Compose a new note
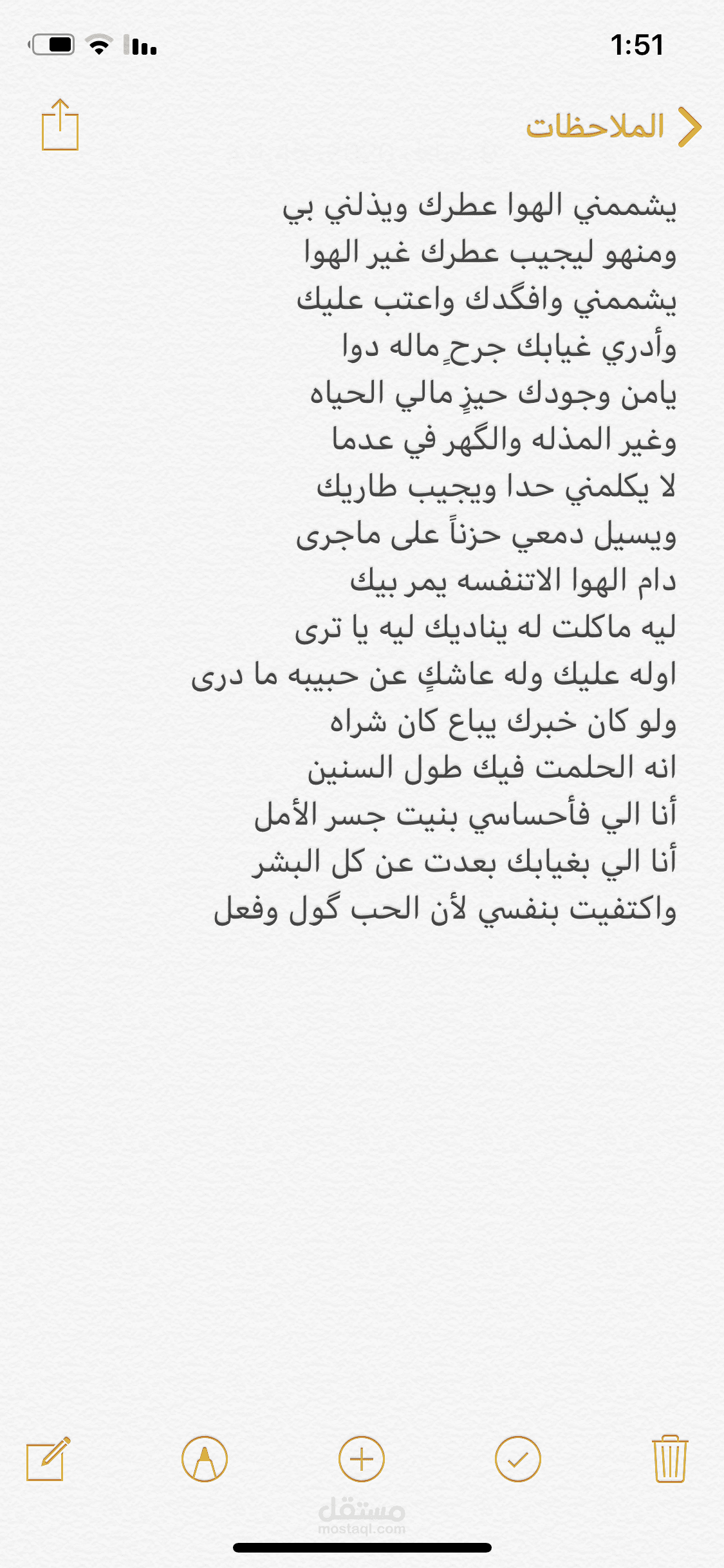The width and height of the screenshot is (724, 1568). [x=48, y=1459]
